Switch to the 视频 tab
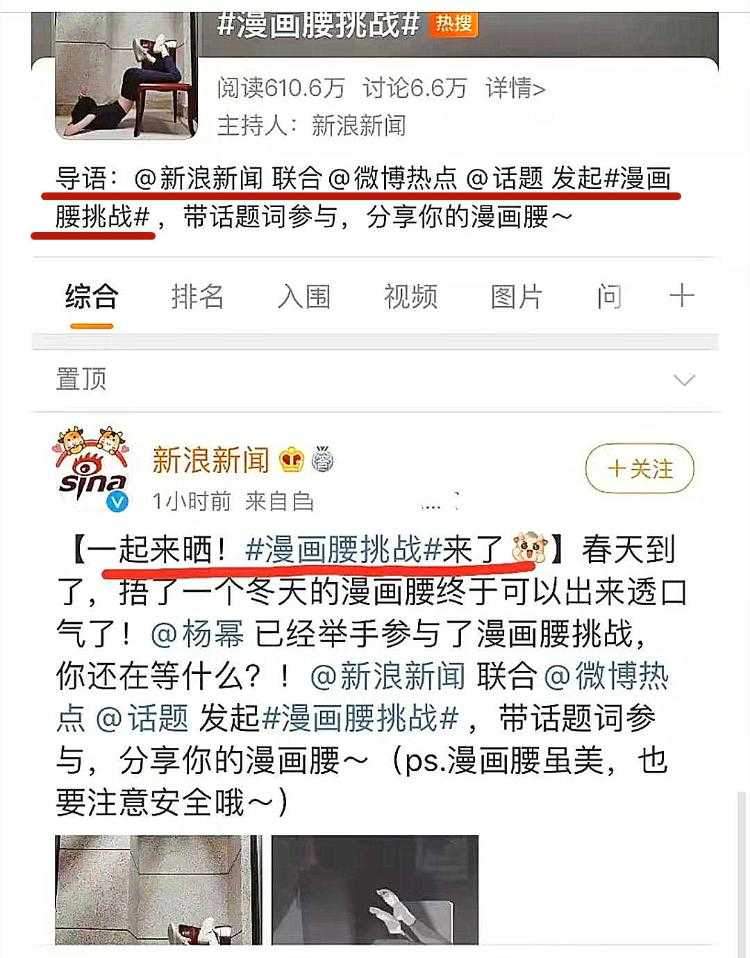 [x=410, y=296]
